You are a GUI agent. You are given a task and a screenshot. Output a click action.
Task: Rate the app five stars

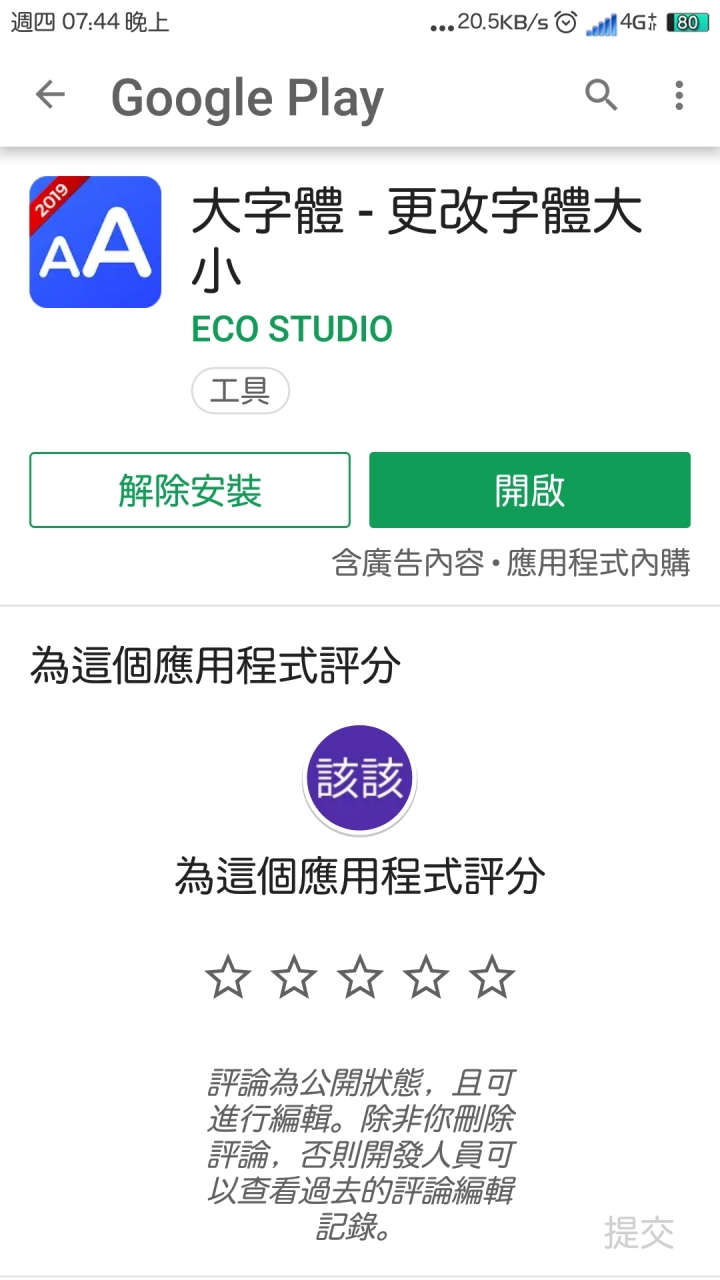[492, 977]
